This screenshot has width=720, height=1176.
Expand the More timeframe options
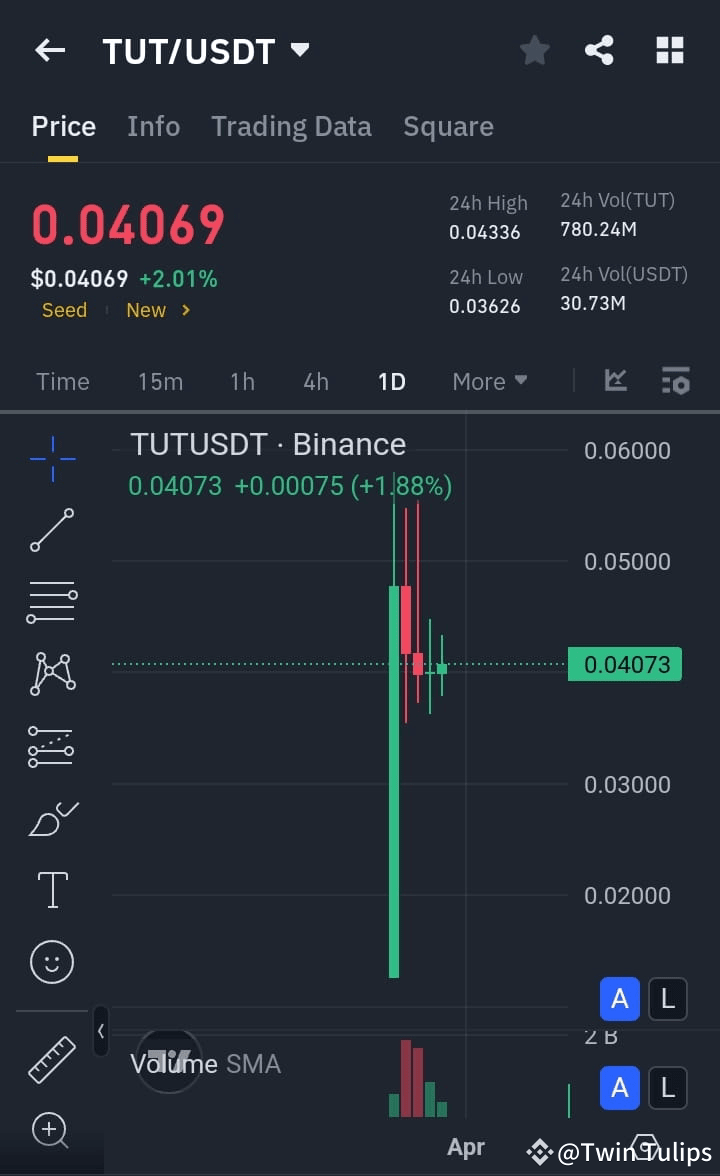[x=489, y=381]
